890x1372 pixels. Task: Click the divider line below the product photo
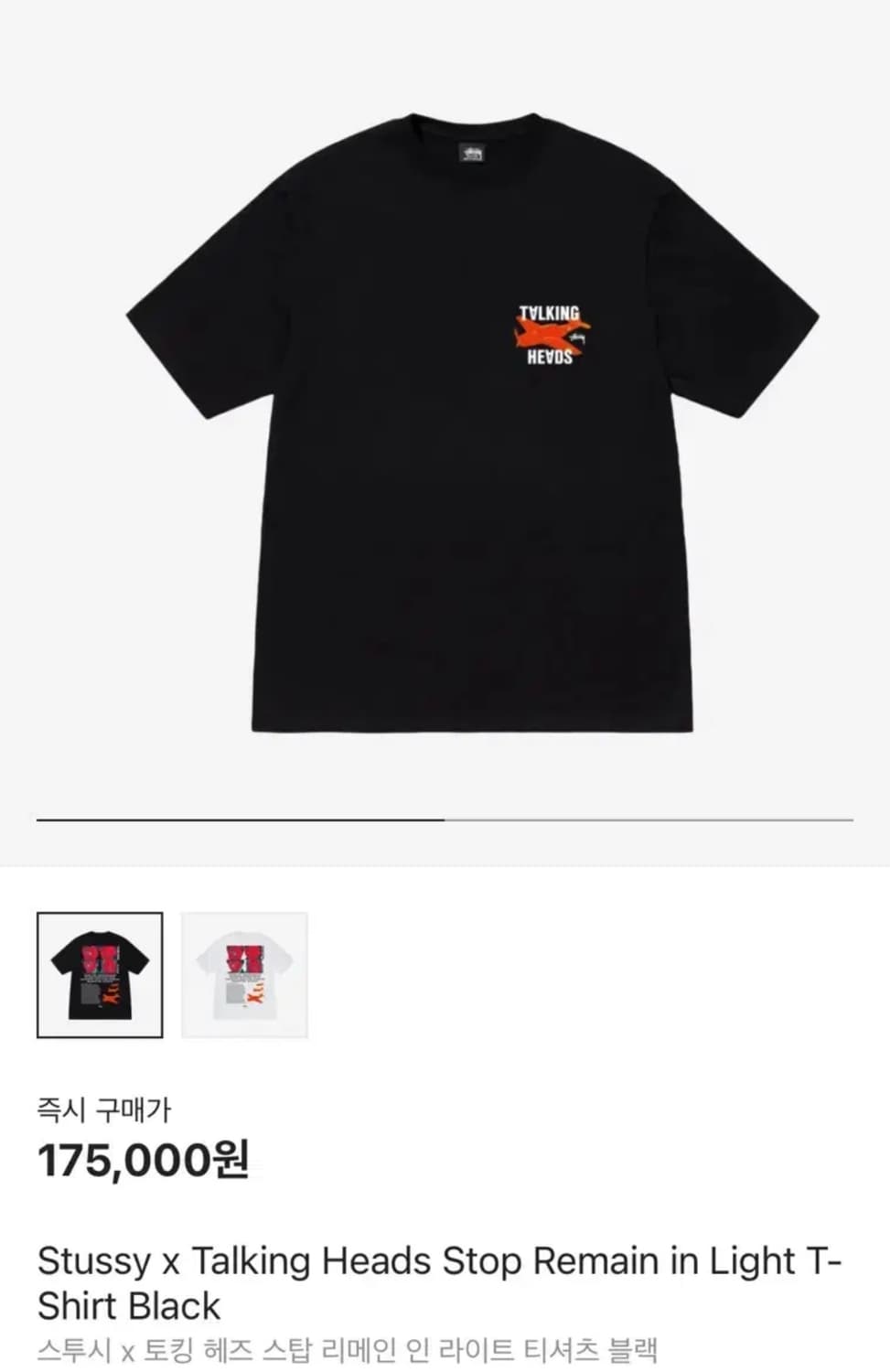[445, 820]
